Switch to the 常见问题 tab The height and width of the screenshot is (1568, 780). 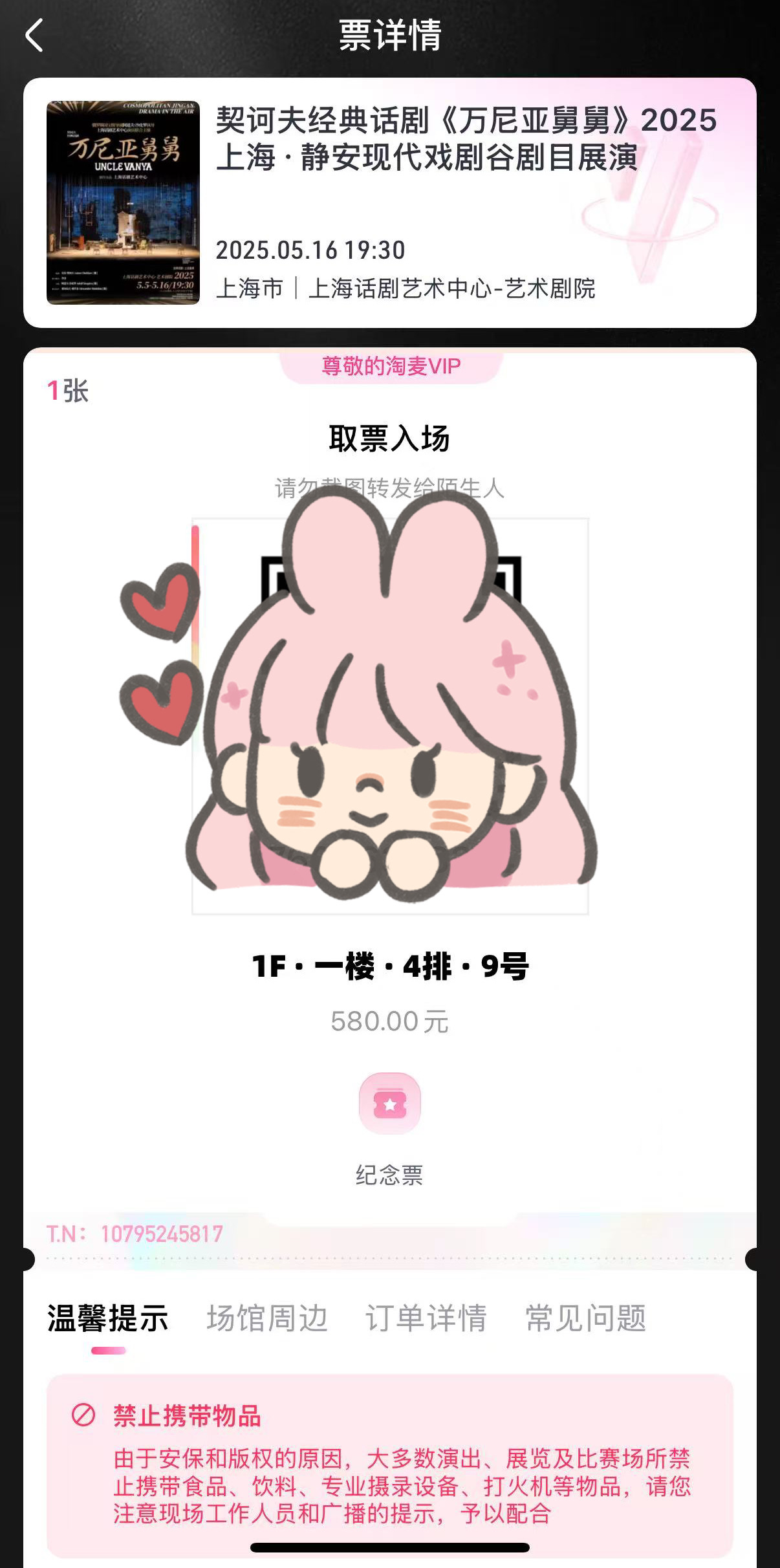pos(586,1318)
